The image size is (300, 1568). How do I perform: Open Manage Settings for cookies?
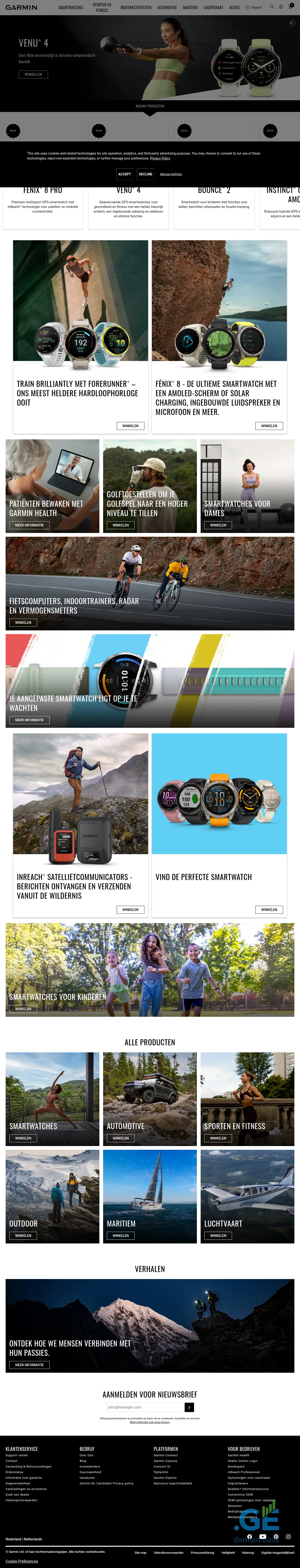click(x=171, y=174)
